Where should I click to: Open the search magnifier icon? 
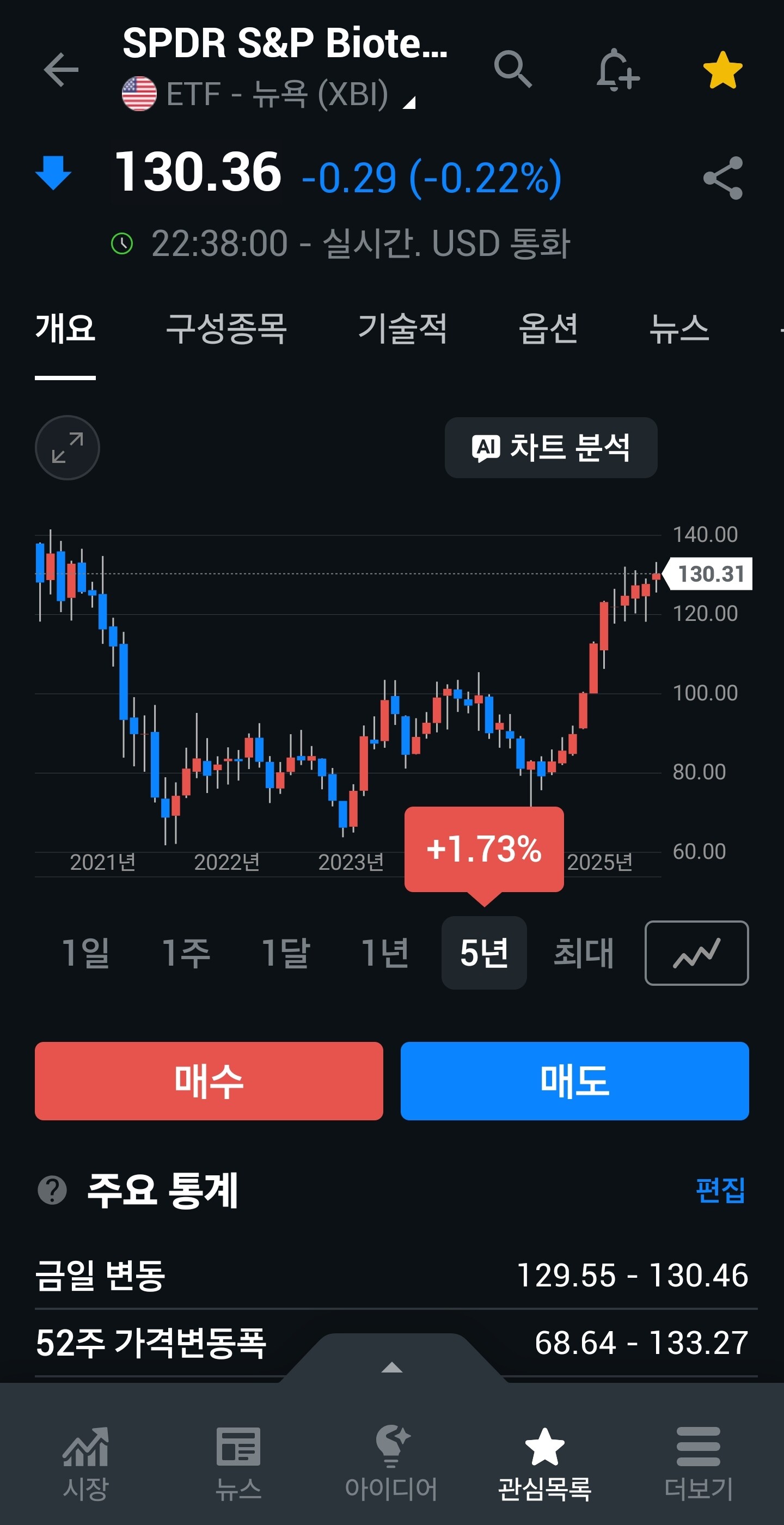click(512, 69)
